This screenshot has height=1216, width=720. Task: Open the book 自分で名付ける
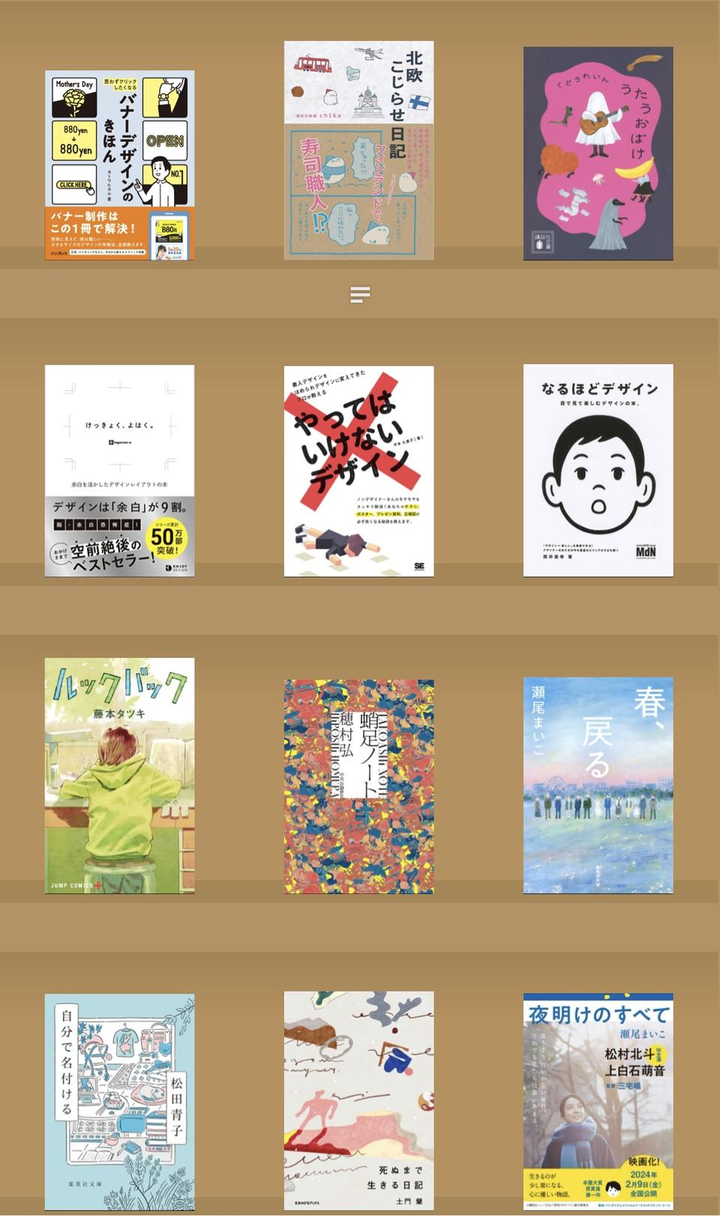[120, 1102]
